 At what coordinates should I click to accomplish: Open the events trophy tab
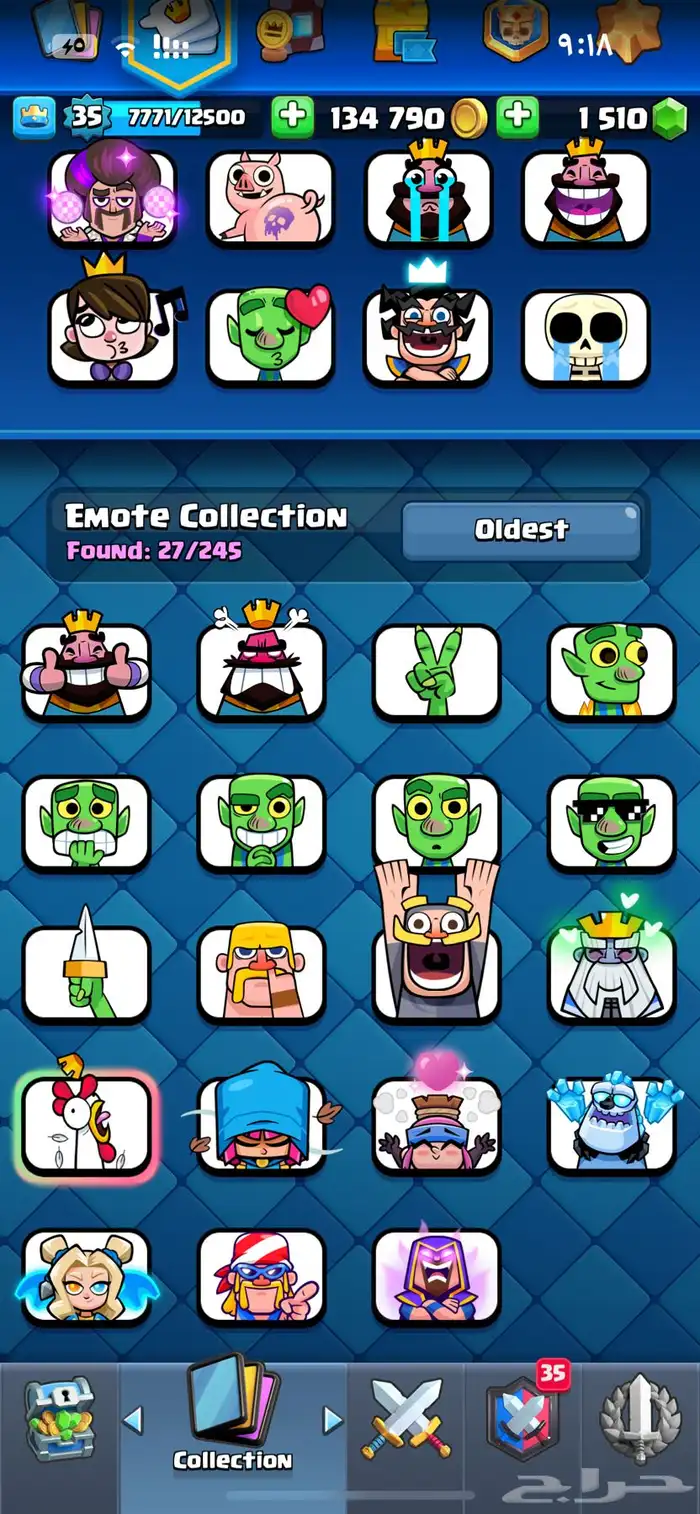click(x=640, y=1418)
